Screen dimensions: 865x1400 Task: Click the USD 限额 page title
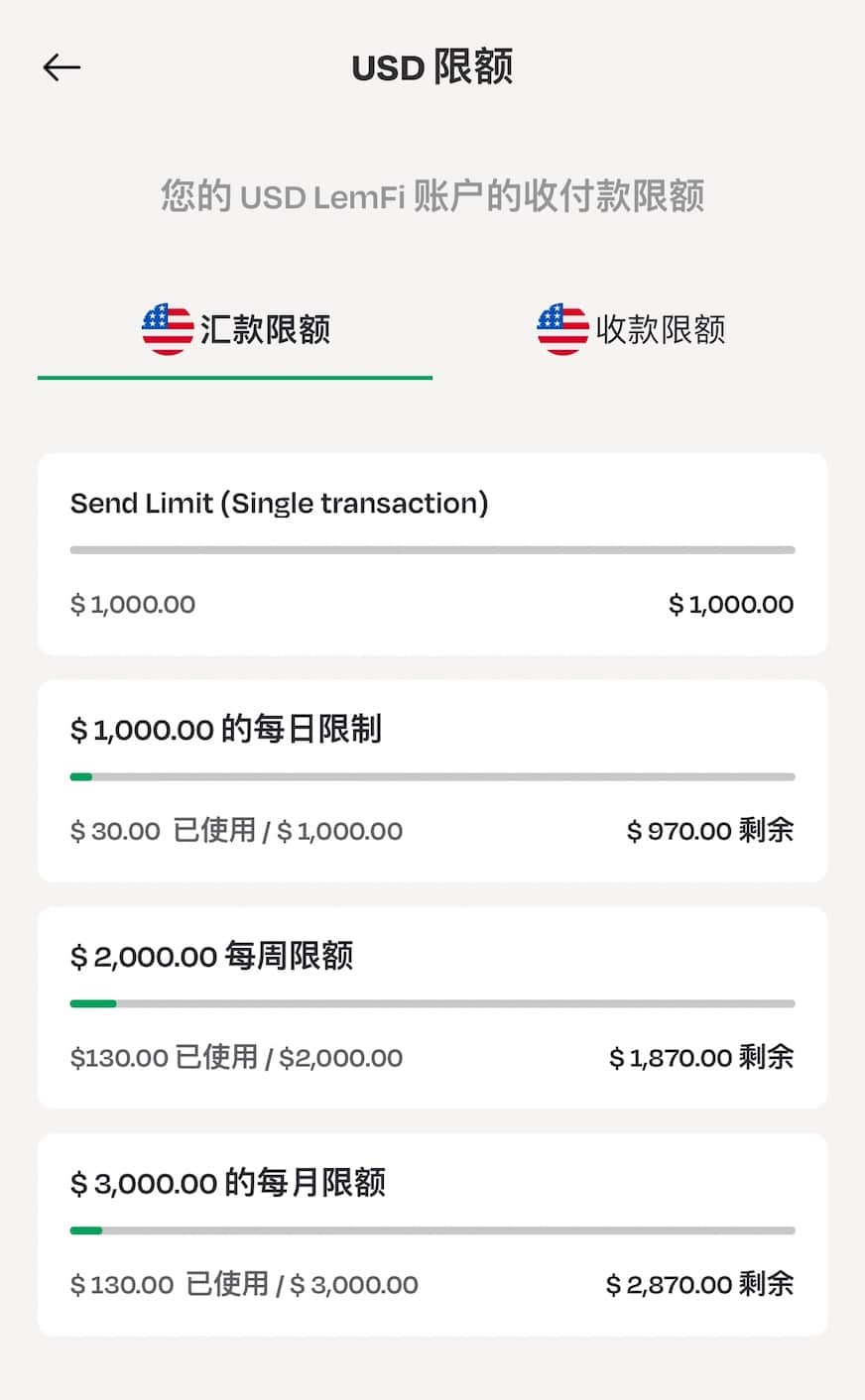(432, 67)
